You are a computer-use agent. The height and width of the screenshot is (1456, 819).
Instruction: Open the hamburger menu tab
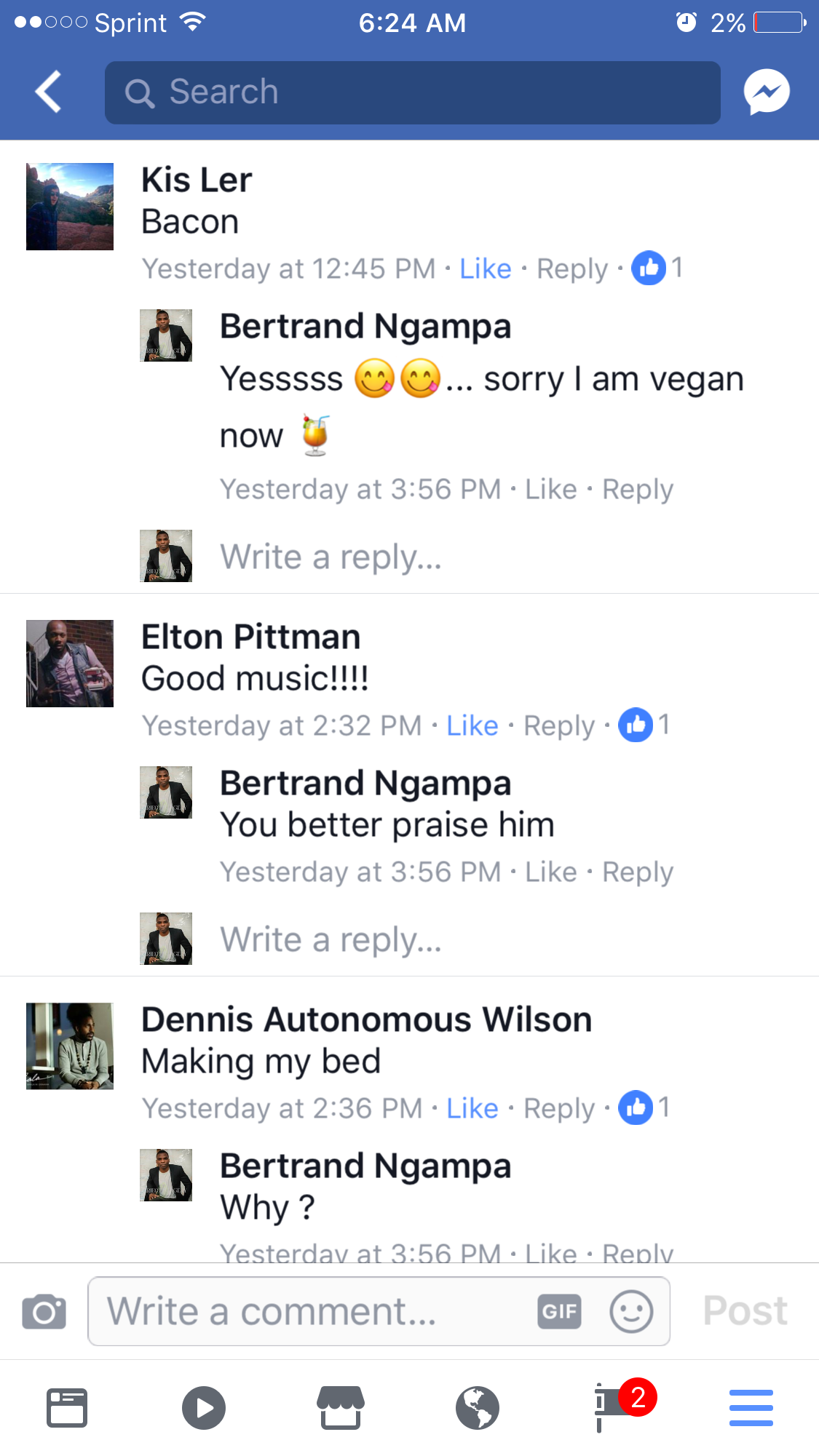pos(751,1408)
